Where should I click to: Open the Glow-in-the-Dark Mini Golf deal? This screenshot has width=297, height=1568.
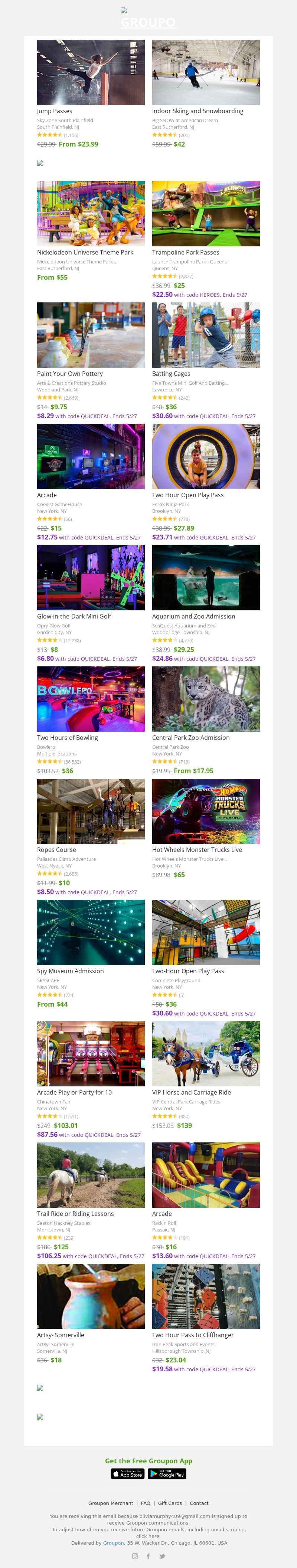[91, 578]
